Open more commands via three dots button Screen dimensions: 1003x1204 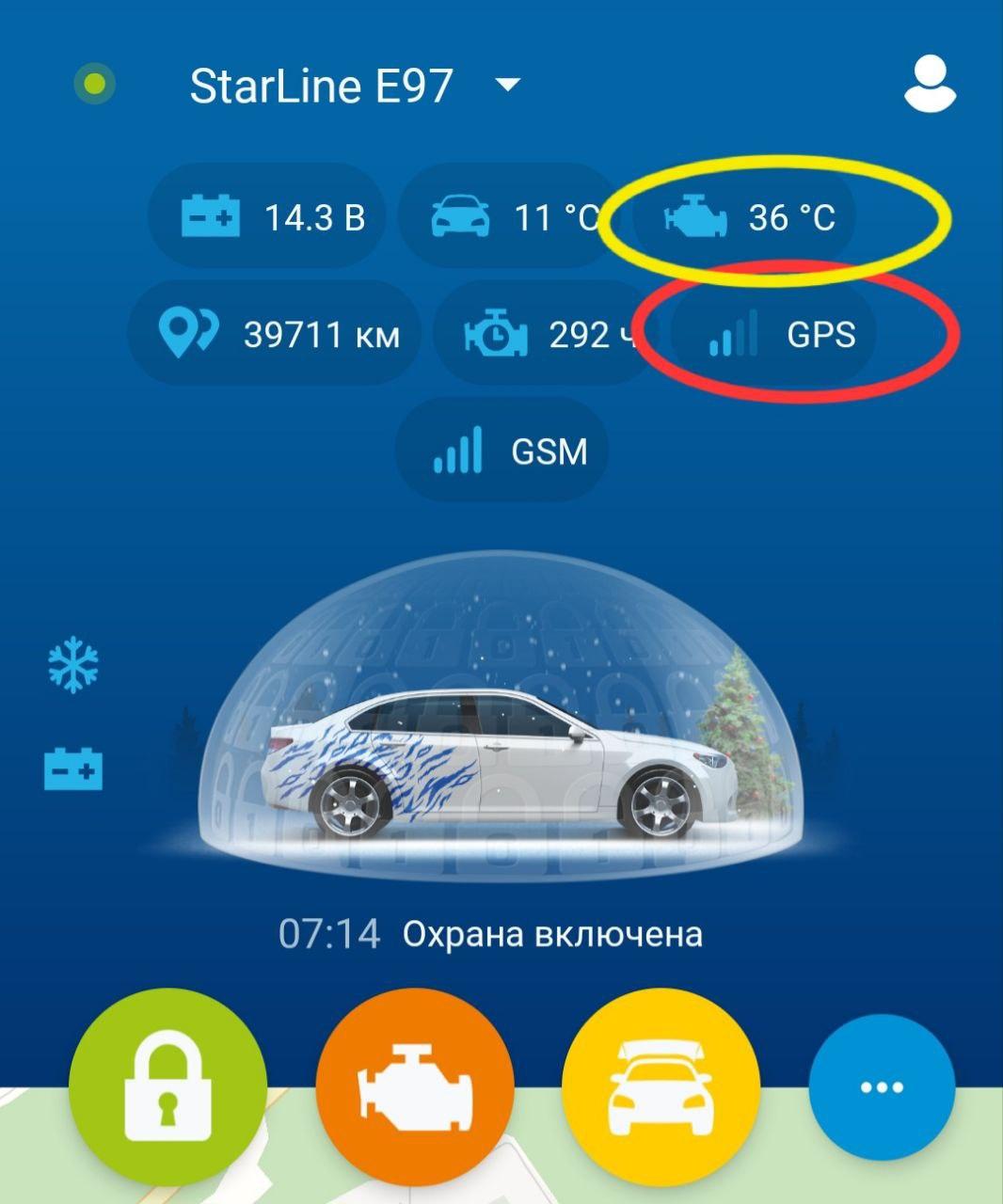882,1087
